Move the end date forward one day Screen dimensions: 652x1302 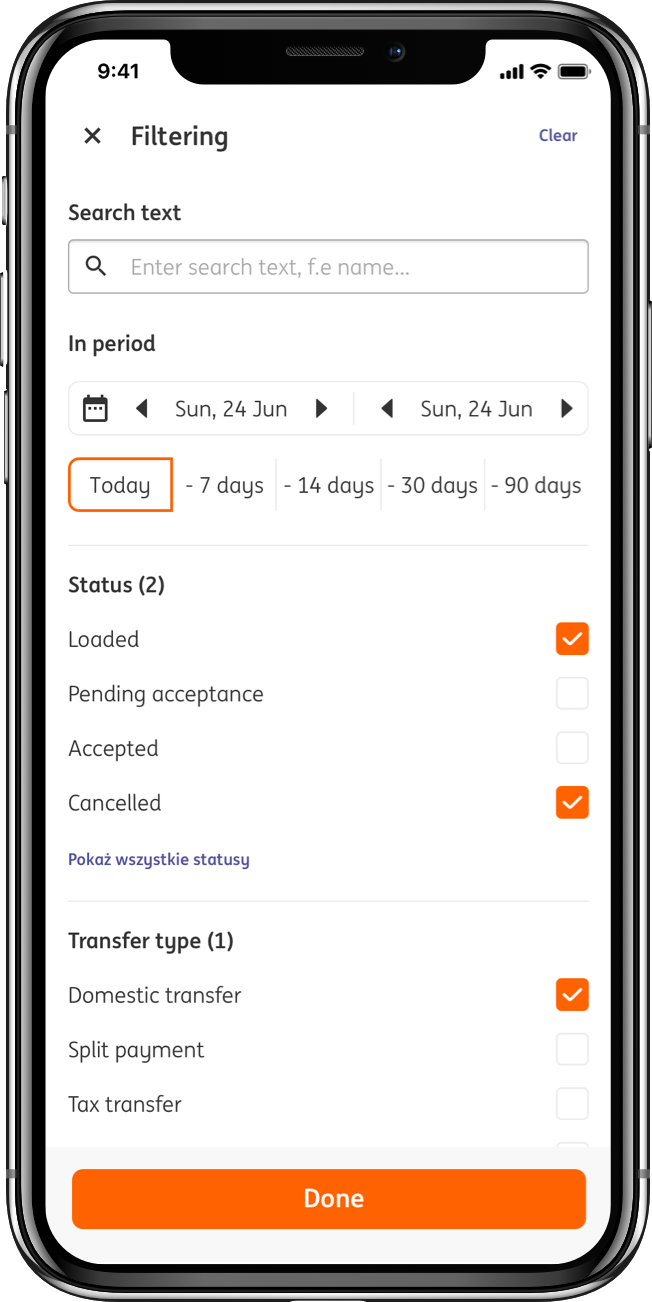(x=567, y=408)
